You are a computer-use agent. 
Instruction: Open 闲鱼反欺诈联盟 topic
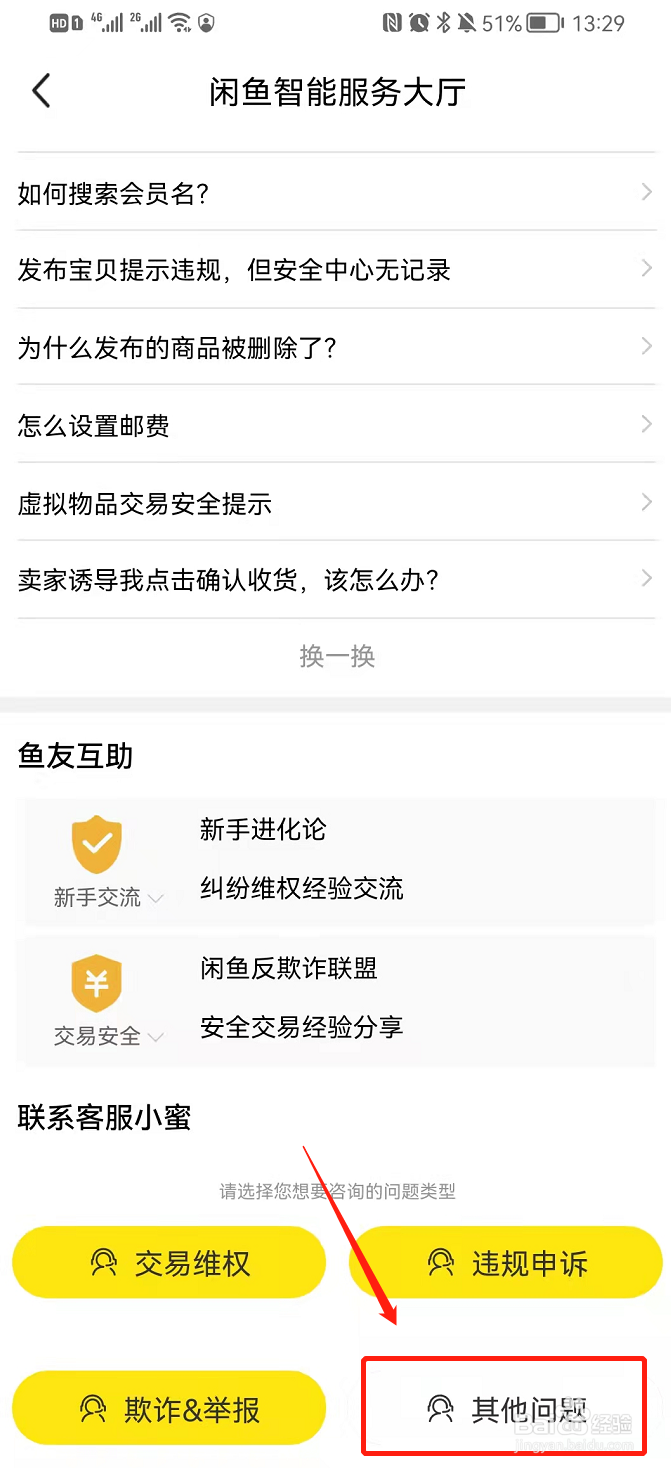[x=288, y=968]
